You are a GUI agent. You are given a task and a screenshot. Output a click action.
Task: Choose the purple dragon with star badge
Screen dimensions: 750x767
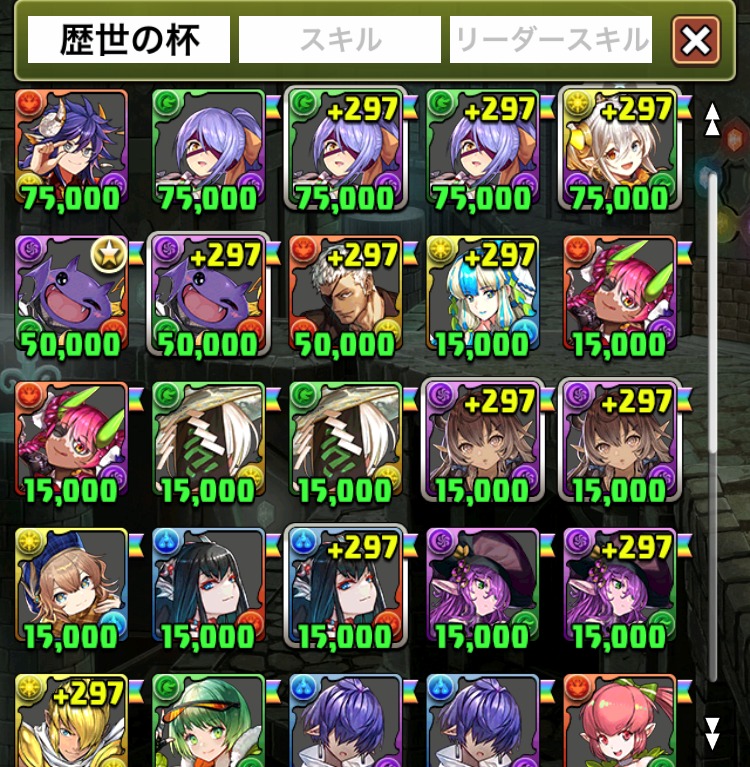pos(70,295)
